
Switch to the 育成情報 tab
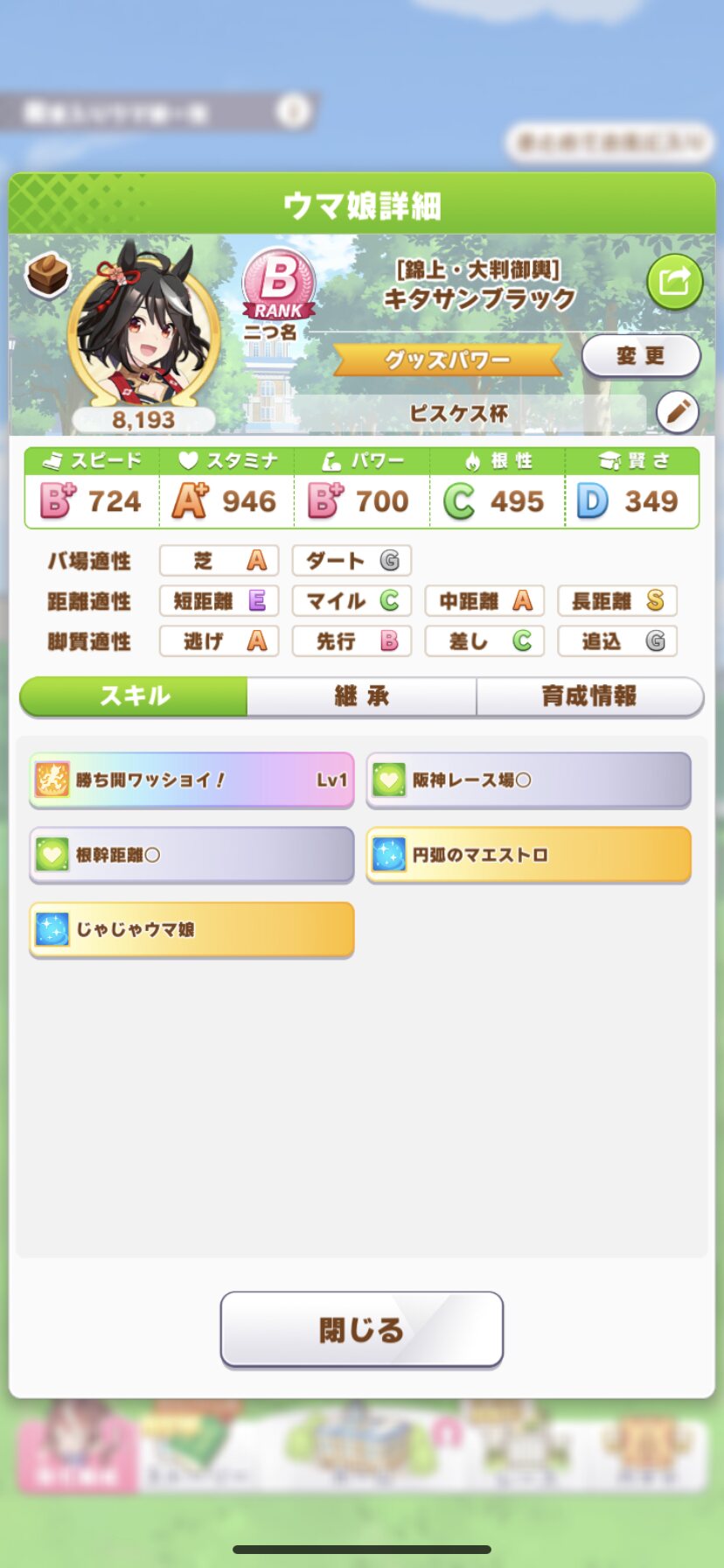coord(589,696)
